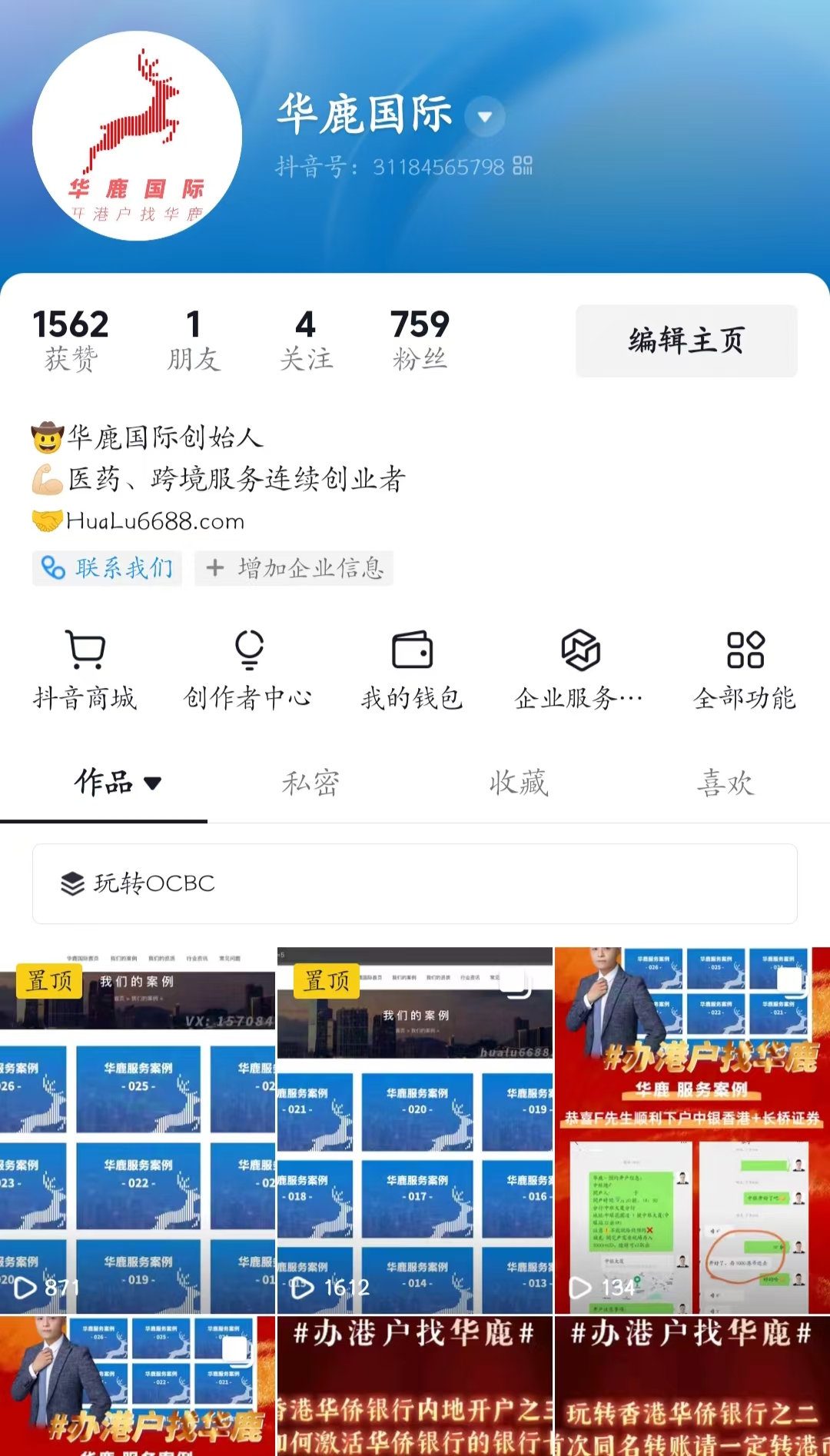
Task: Play the pinned video with 1612 views
Action: [x=414, y=1130]
